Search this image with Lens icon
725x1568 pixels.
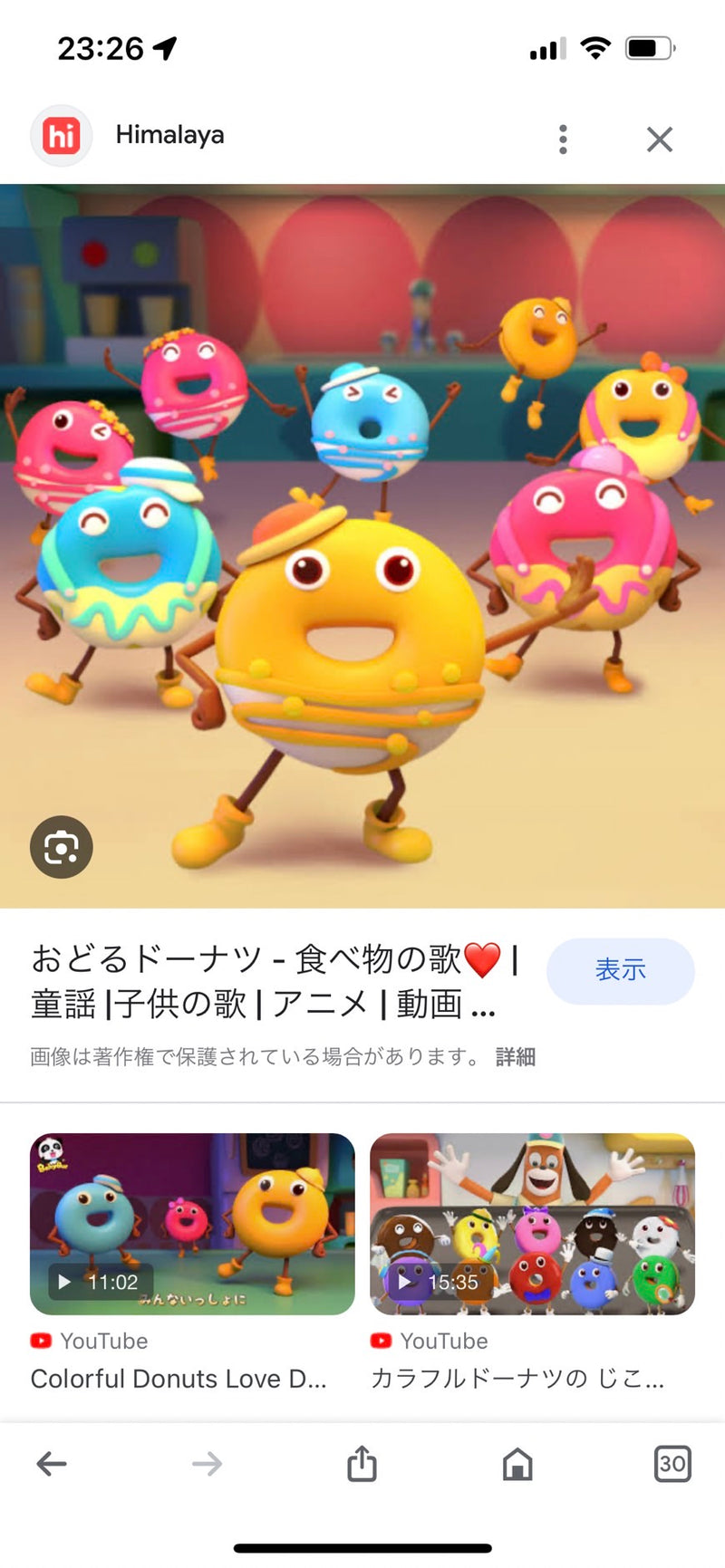[62, 847]
